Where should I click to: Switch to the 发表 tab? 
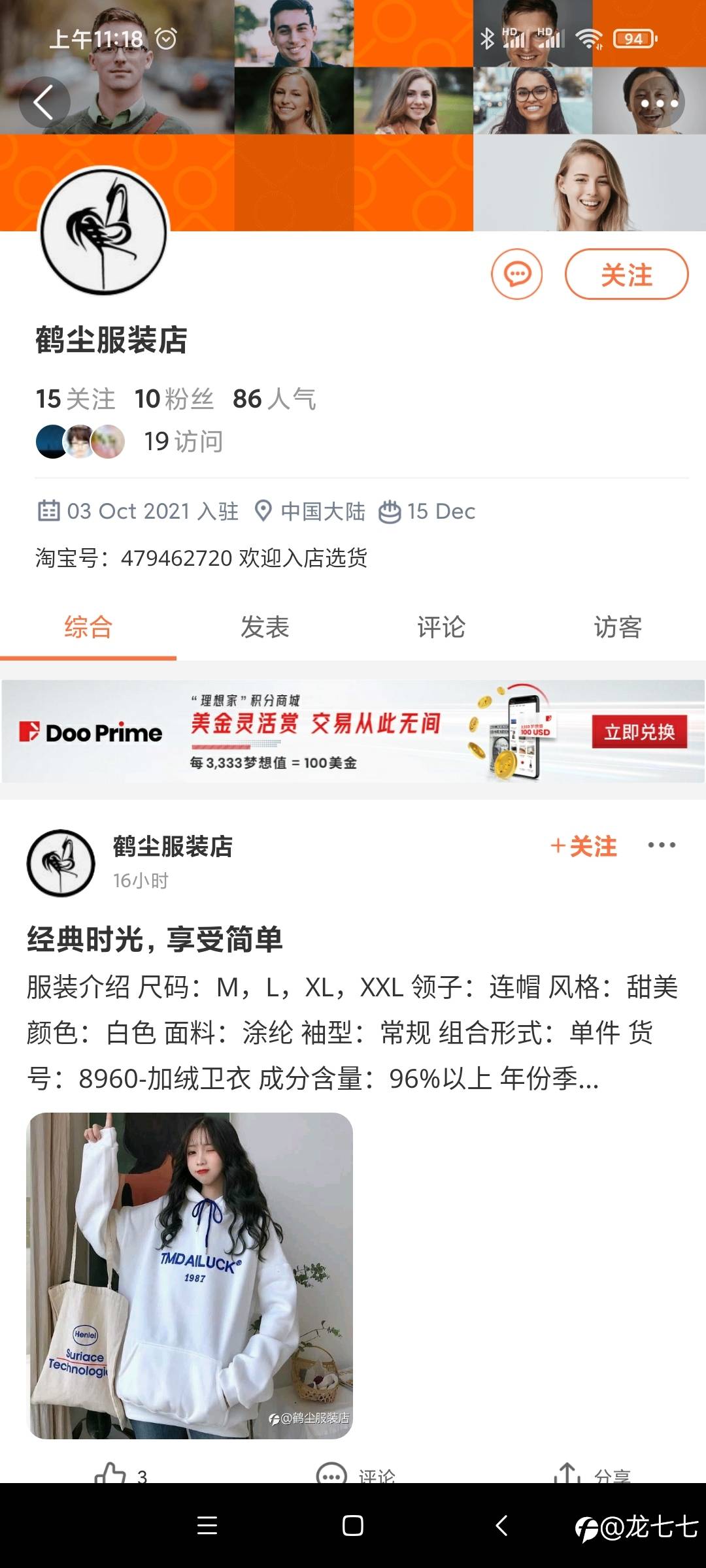[265, 627]
